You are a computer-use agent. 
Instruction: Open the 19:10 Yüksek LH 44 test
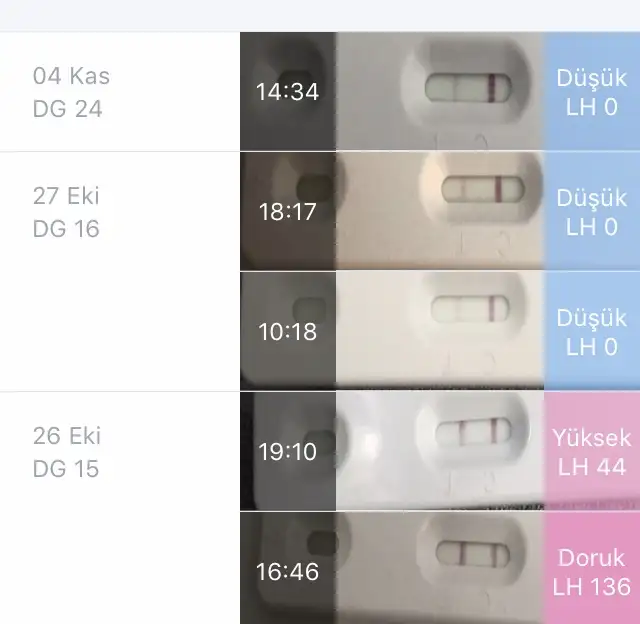(x=440, y=451)
